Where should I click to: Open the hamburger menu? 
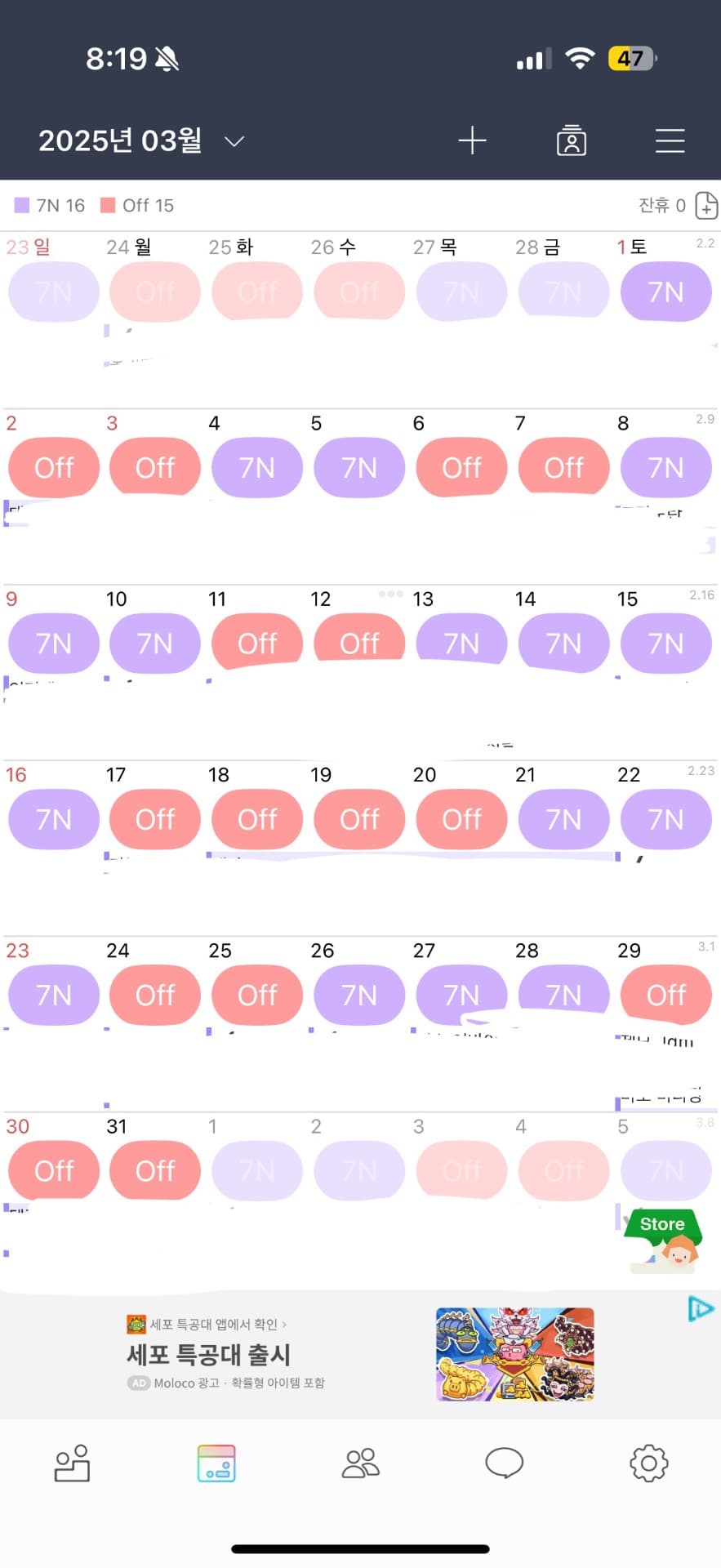670,140
